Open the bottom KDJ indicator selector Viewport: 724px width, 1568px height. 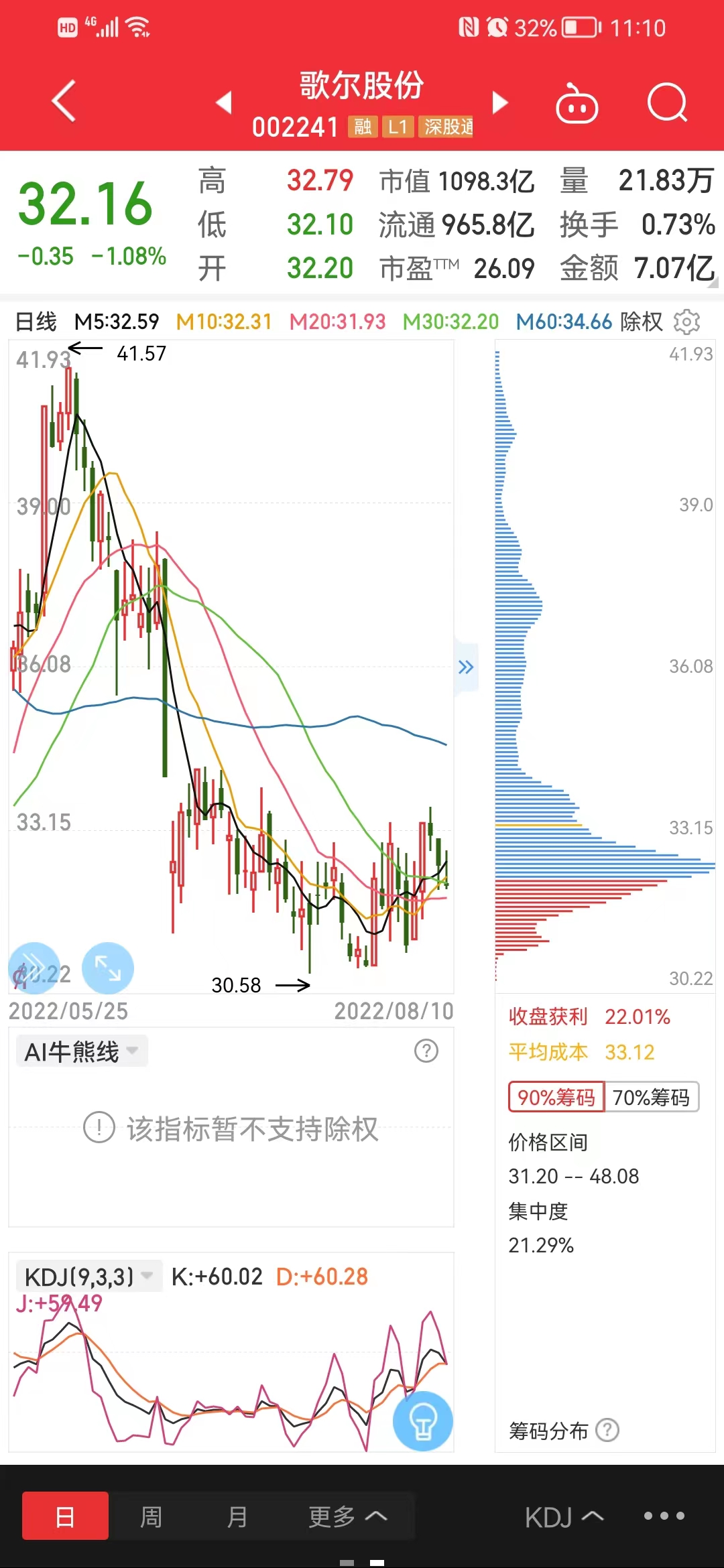(564, 1517)
